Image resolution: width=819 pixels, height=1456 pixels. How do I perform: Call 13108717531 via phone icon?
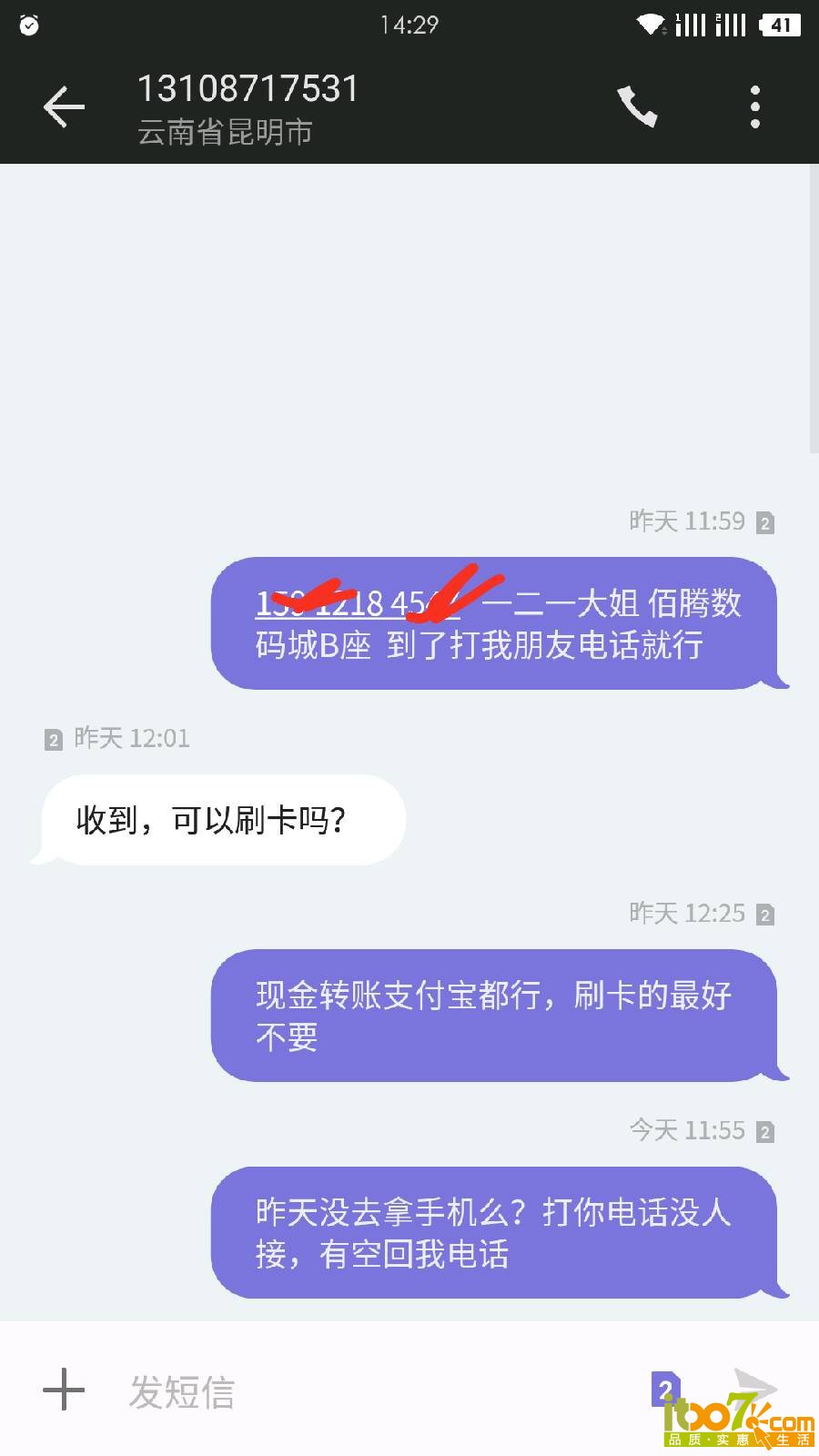coord(637,107)
